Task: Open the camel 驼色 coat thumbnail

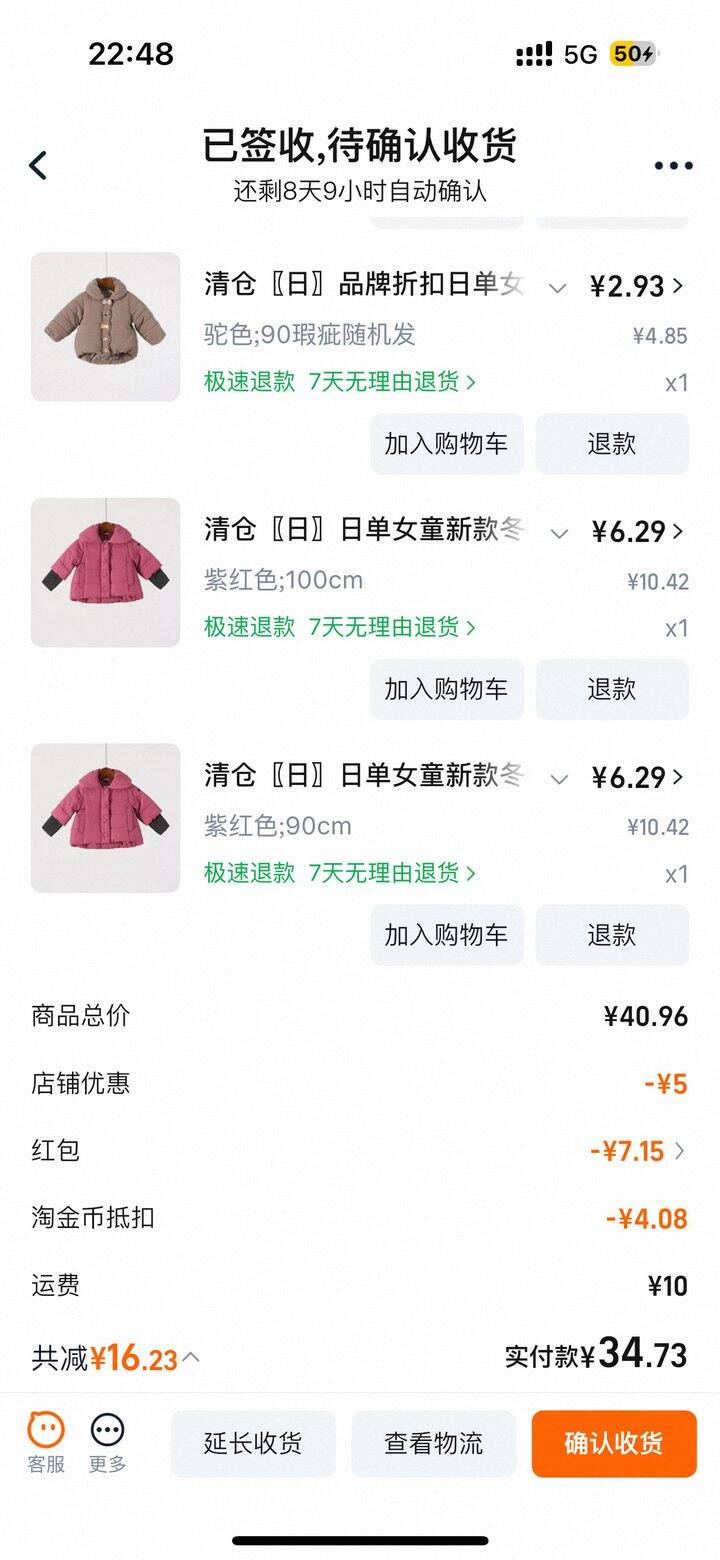Action: tap(105, 326)
